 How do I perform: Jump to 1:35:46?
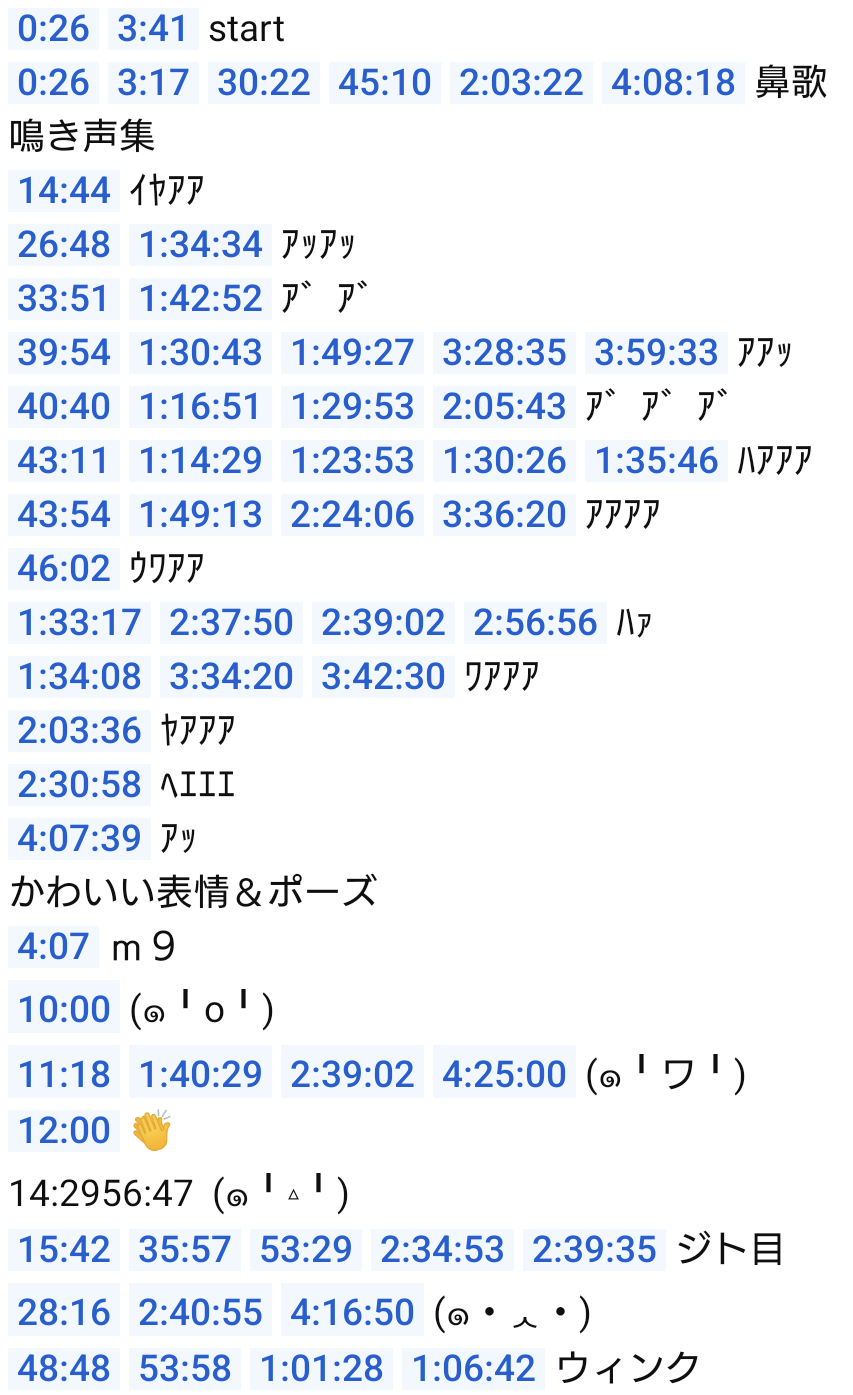(656, 461)
